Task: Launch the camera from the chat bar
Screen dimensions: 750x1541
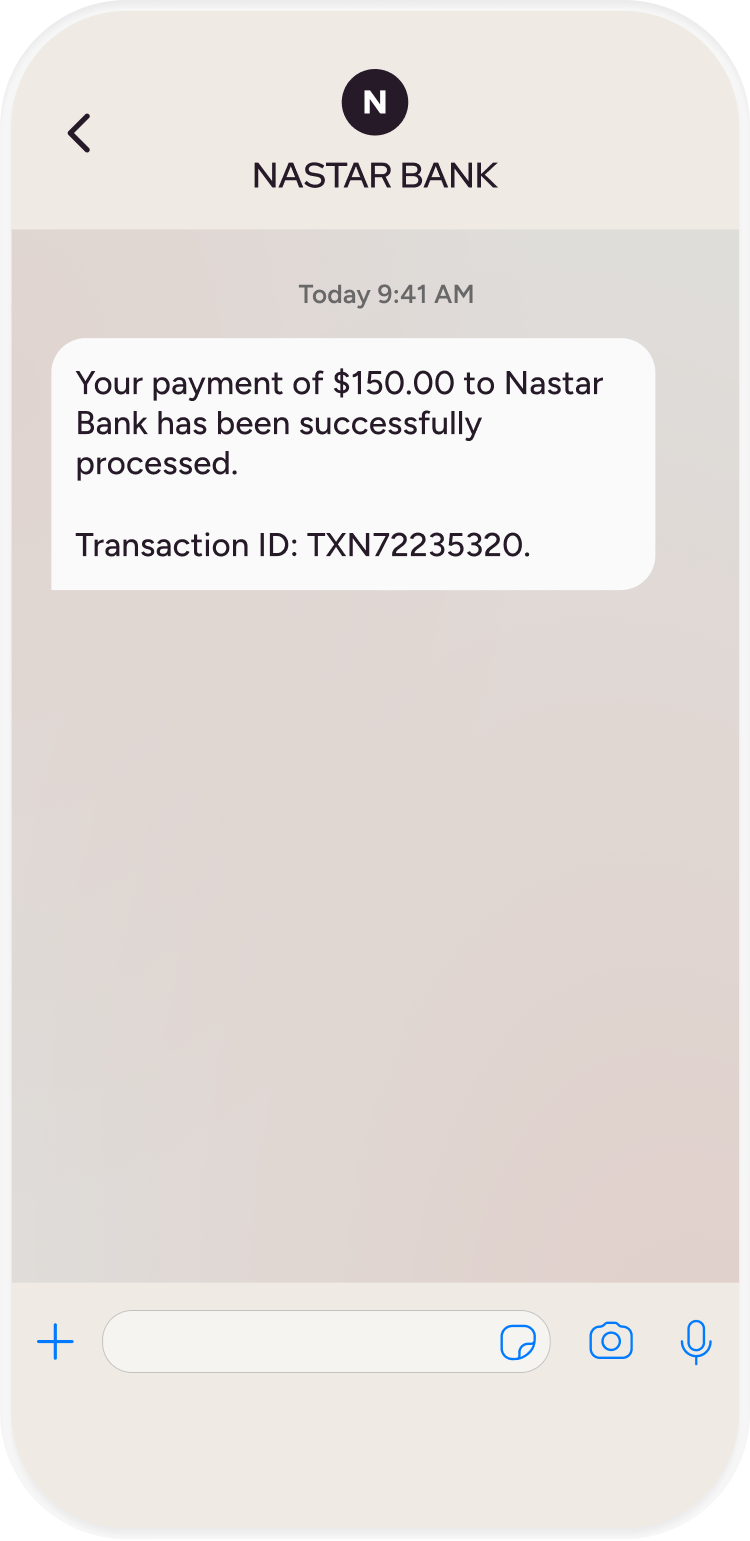Action: [611, 1341]
